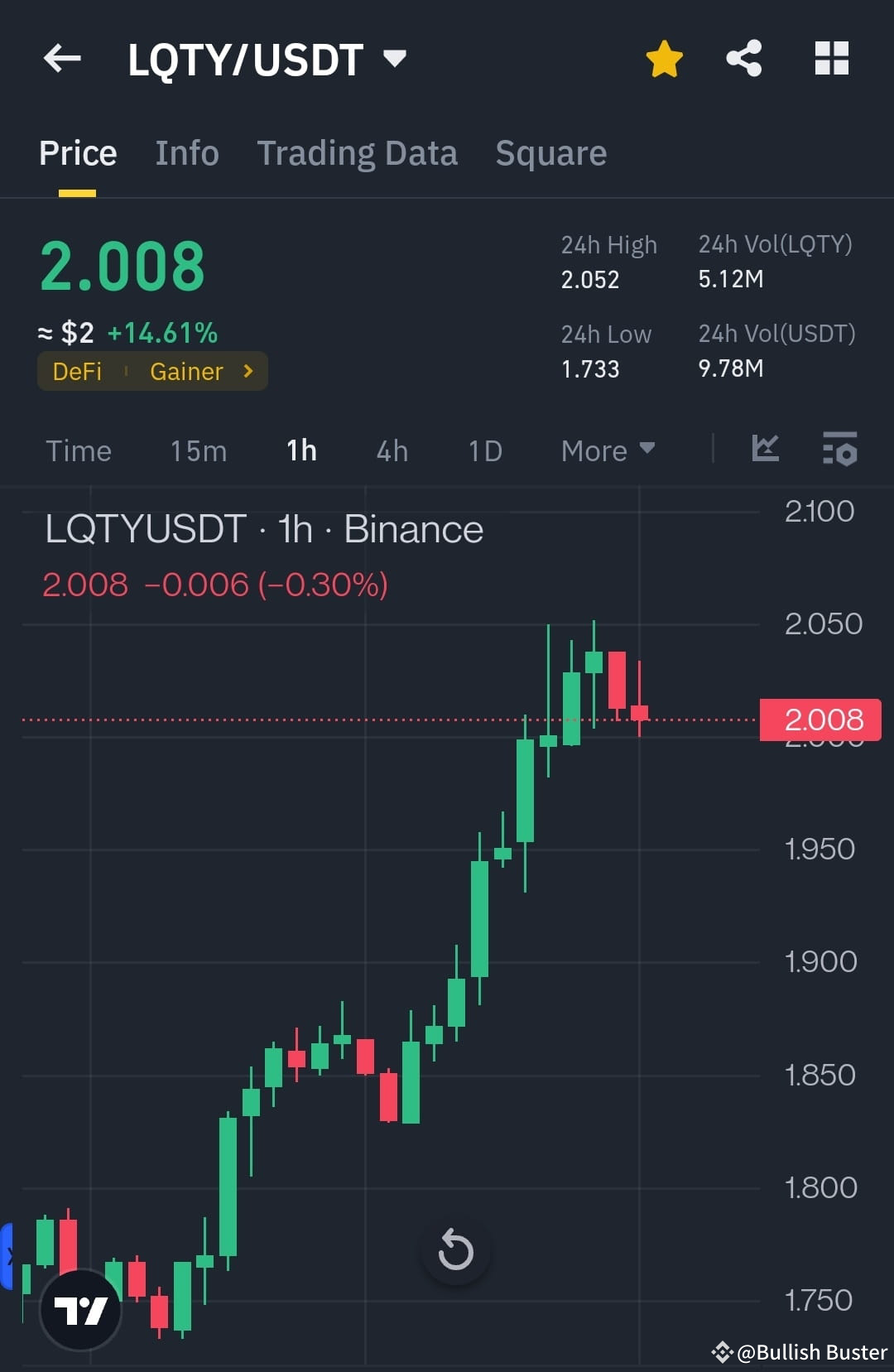Select the Info tab

[186, 153]
